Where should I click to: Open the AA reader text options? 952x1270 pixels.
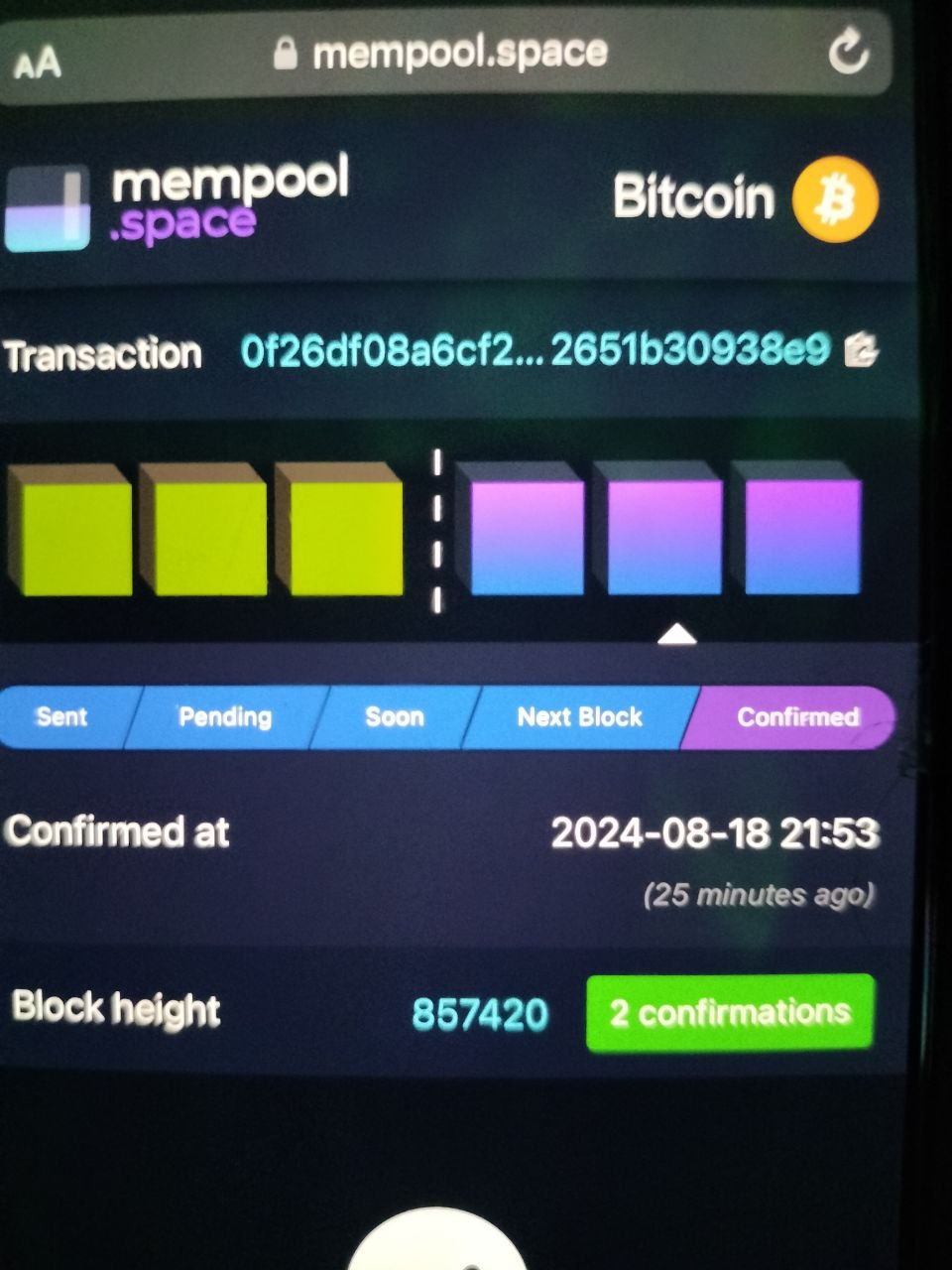[38, 63]
